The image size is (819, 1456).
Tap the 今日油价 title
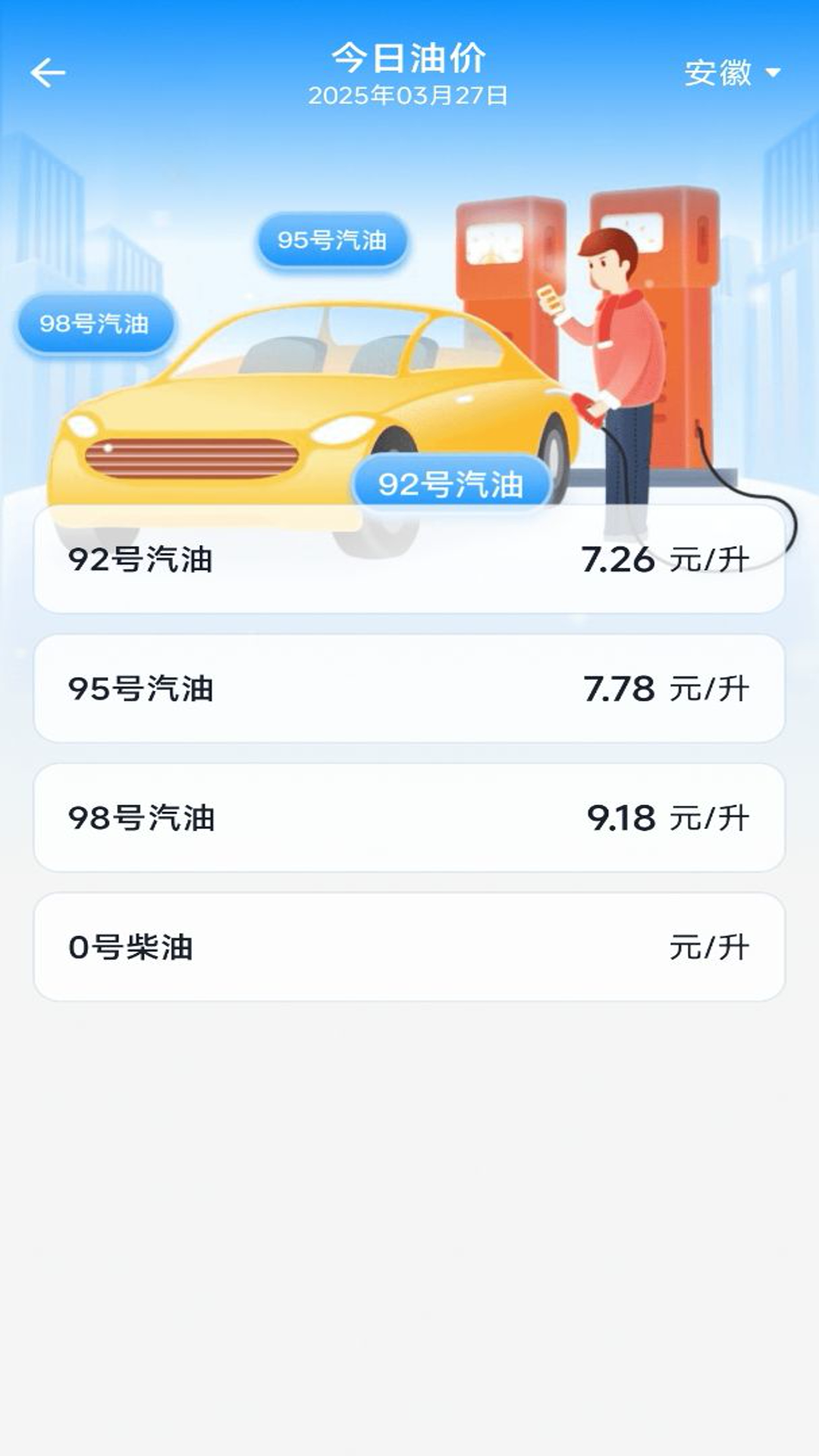coord(409,59)
